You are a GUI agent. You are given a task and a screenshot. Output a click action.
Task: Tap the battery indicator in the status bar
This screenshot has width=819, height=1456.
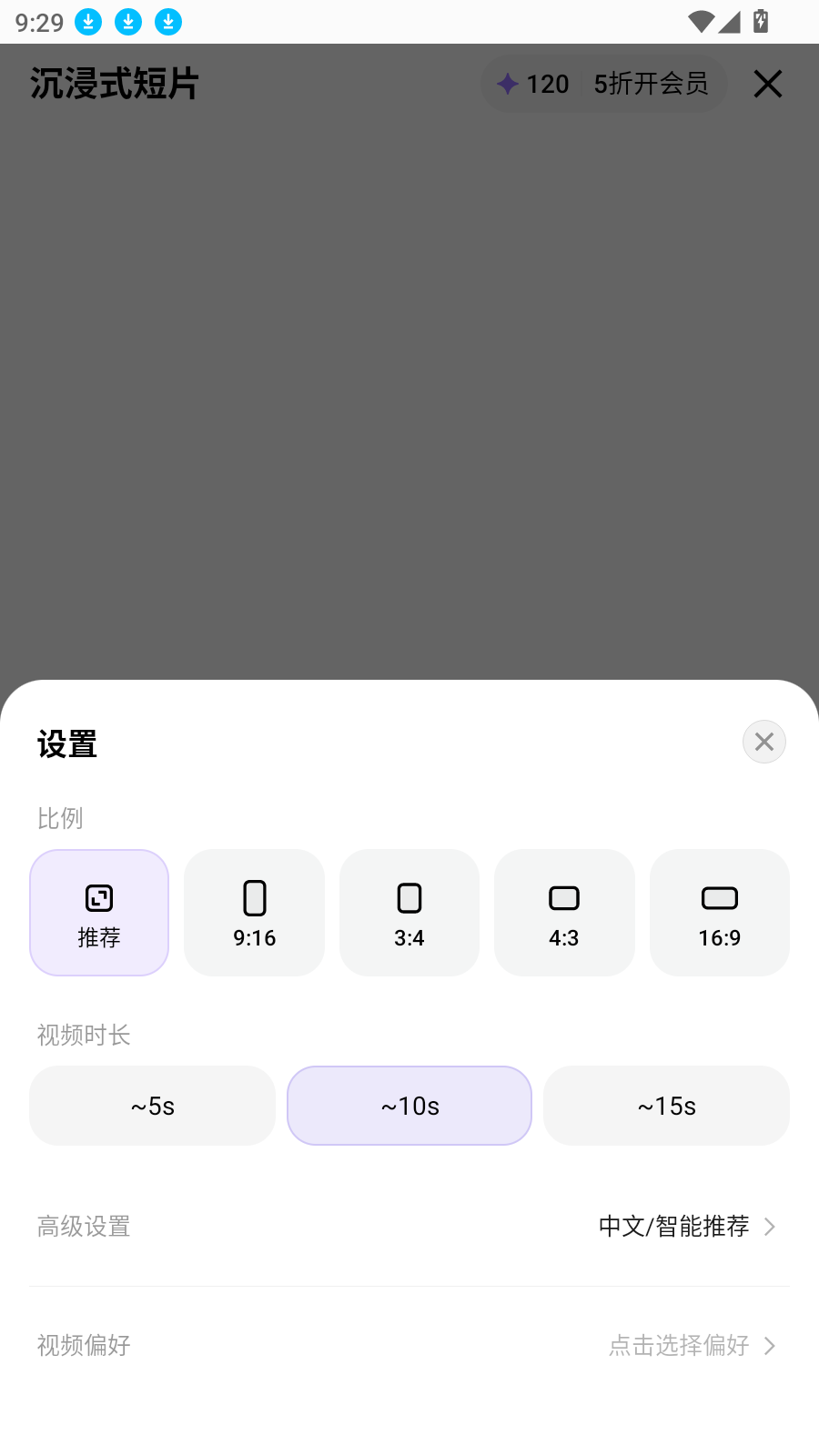point(762,22)
